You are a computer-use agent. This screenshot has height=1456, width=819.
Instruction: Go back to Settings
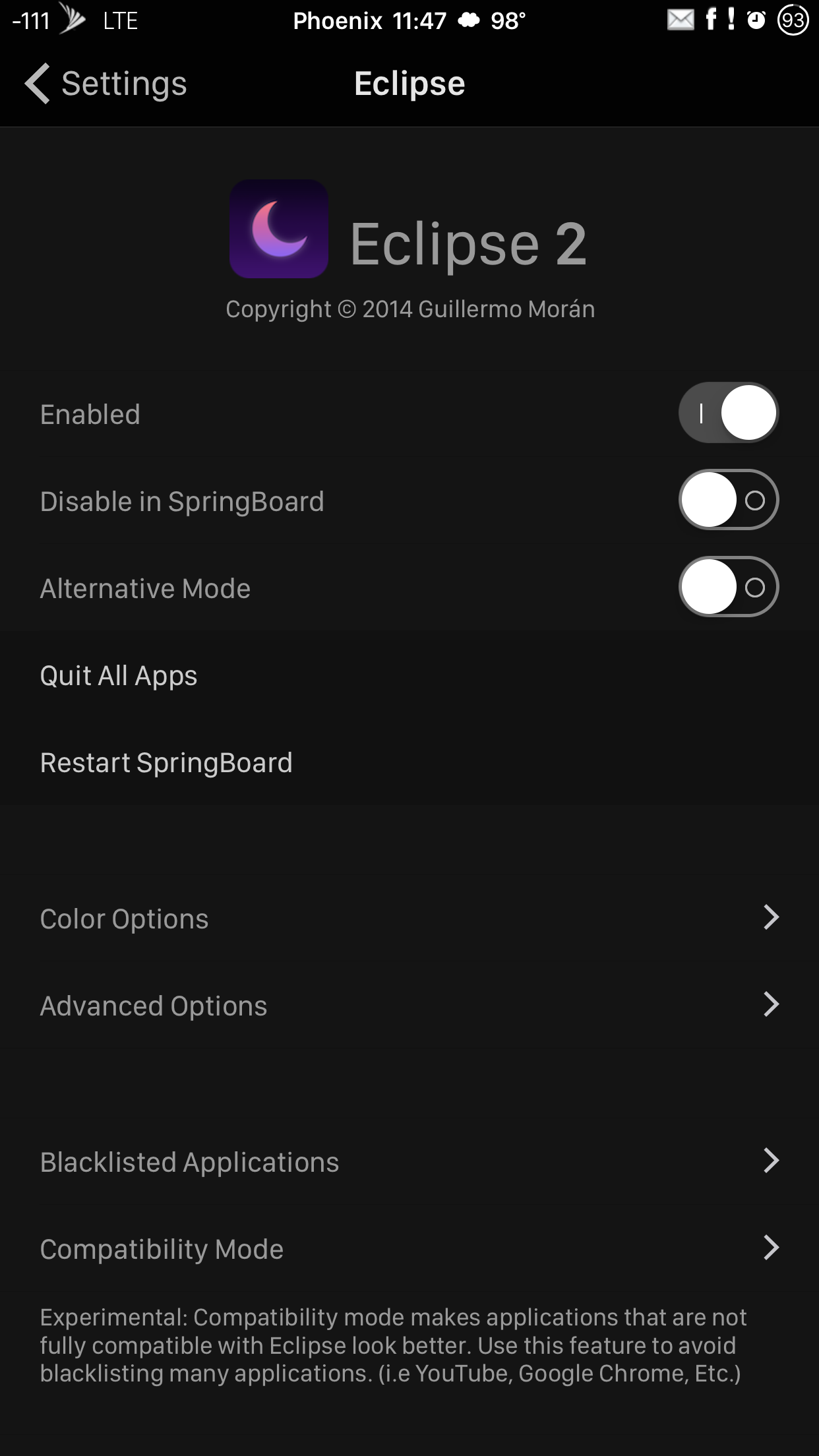(x=106, y=84)
